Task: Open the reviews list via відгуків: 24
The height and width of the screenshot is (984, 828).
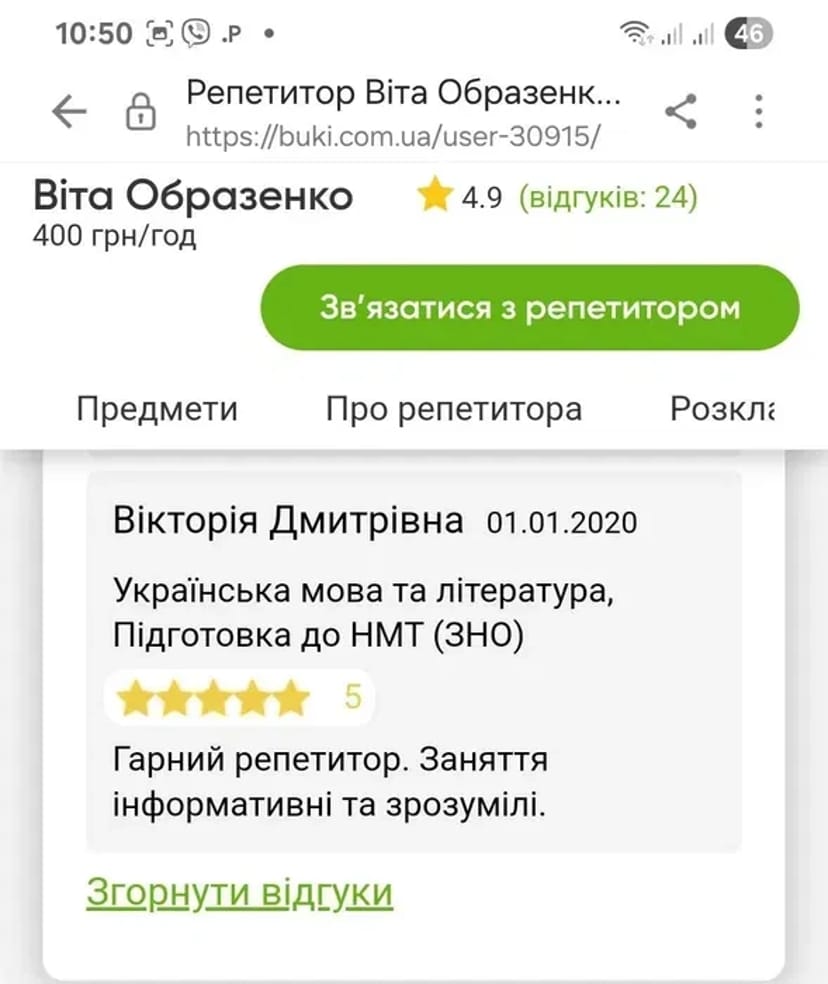Action: (607, 197)
